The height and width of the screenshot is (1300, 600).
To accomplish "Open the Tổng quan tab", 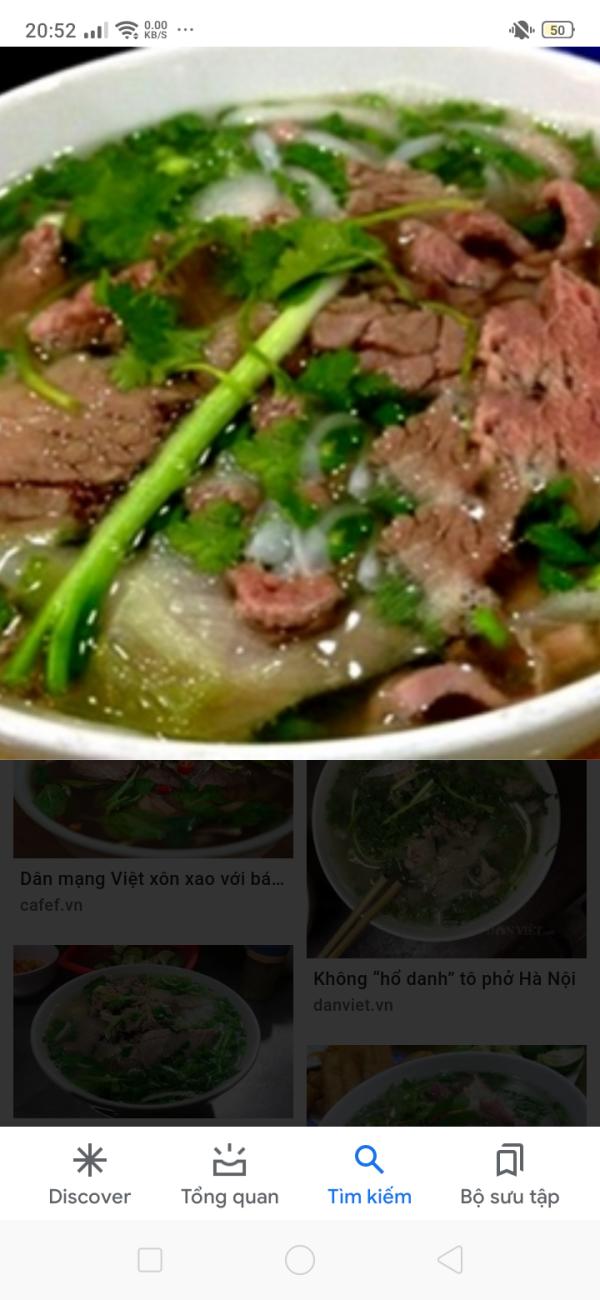I will (230, 1175).
